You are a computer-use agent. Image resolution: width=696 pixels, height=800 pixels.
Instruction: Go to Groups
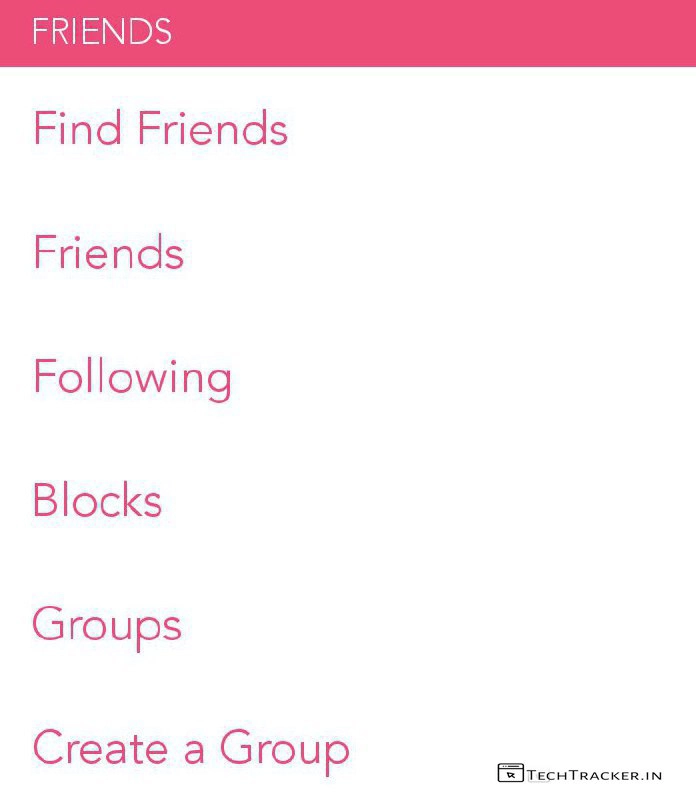(x=107, y=626)
